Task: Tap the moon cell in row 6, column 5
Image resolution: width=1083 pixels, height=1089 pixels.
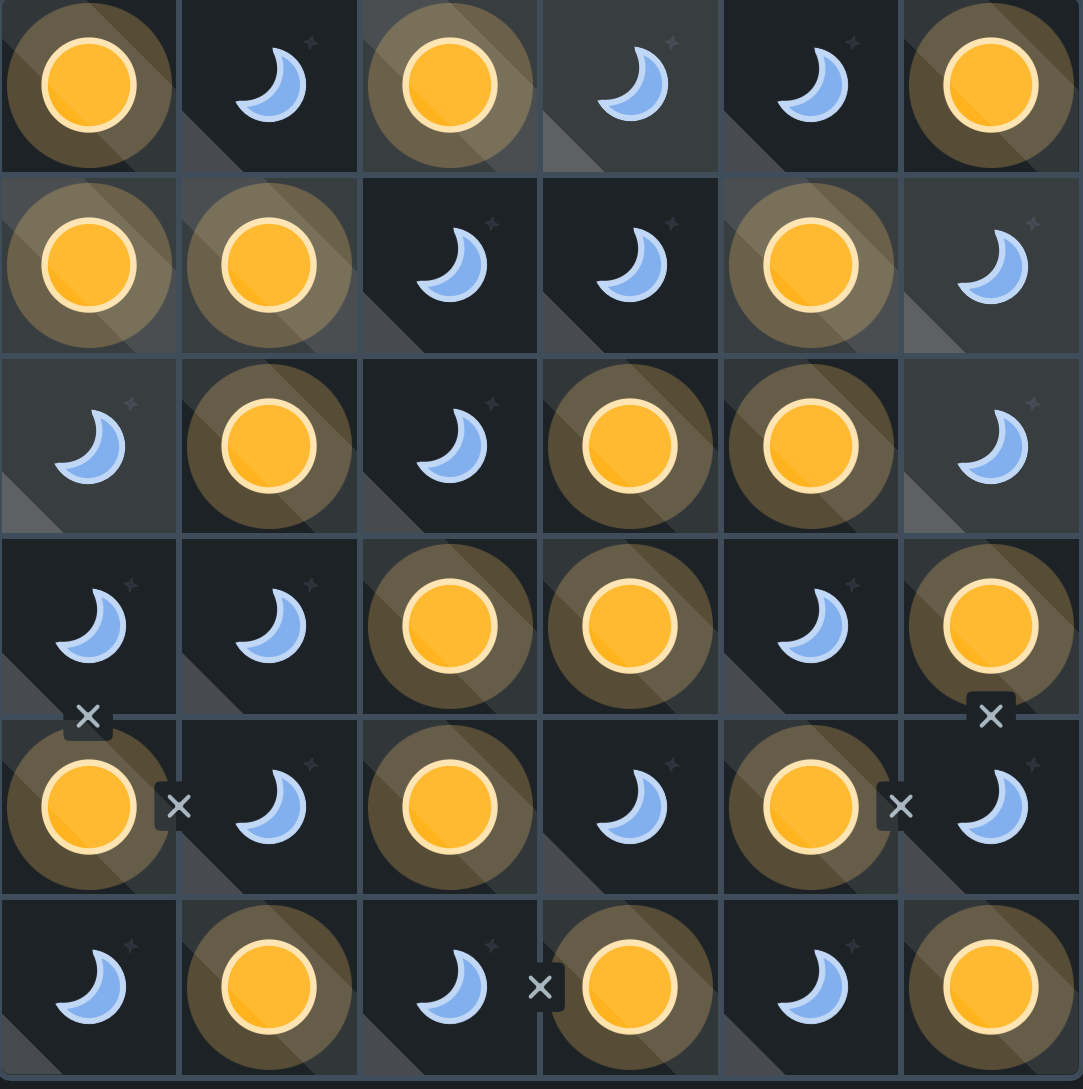Action: pyautogui.click(x=811, y=987)
